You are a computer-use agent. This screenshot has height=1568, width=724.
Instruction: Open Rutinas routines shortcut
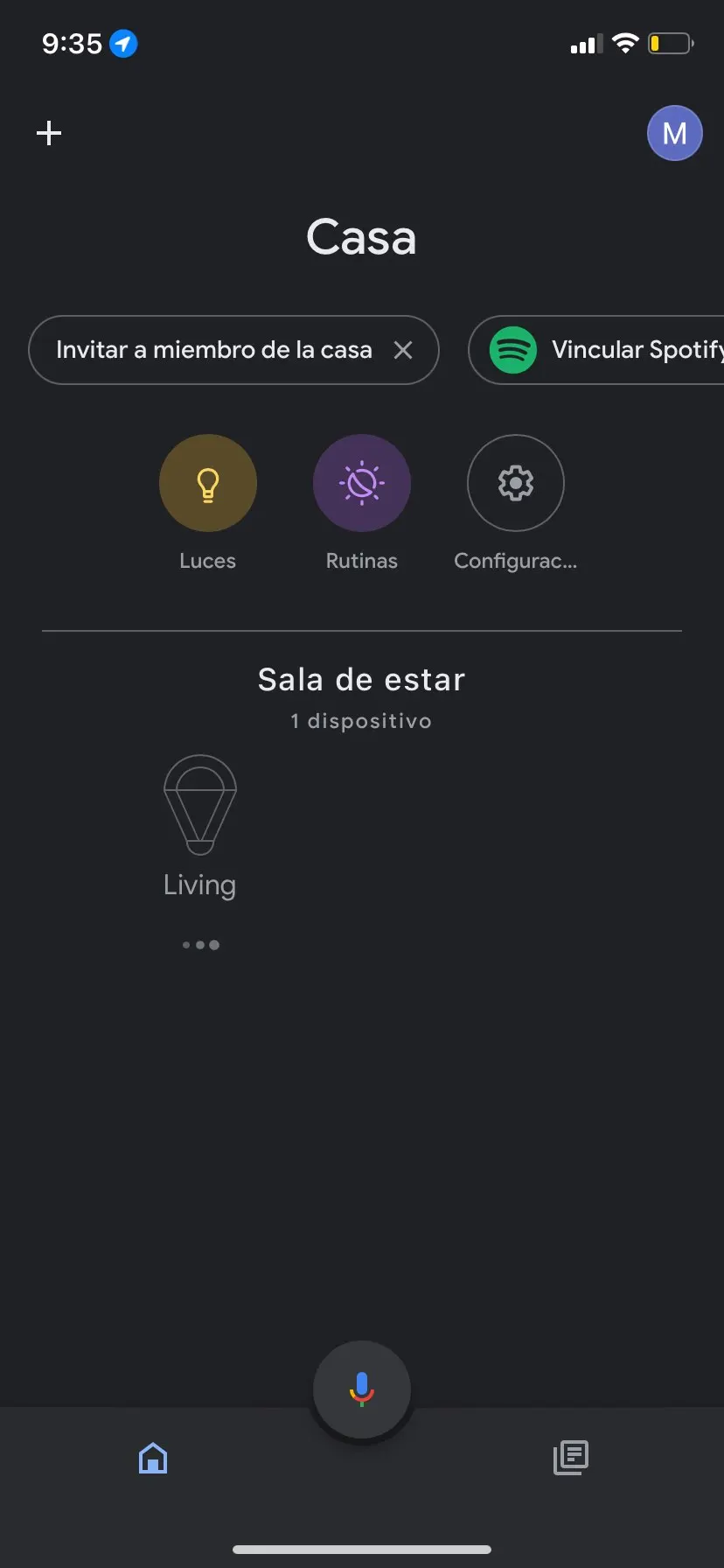click(362, 483)
